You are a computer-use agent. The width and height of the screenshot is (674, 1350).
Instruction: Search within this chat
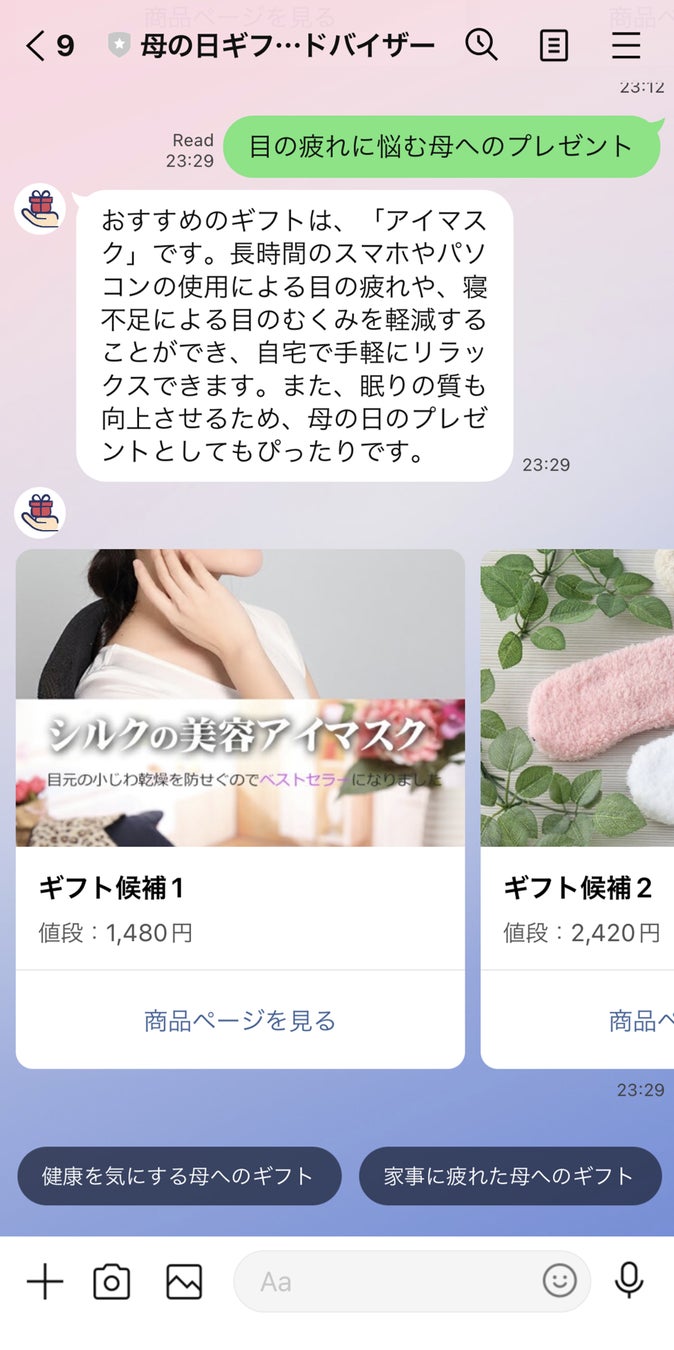coord(481,45)
